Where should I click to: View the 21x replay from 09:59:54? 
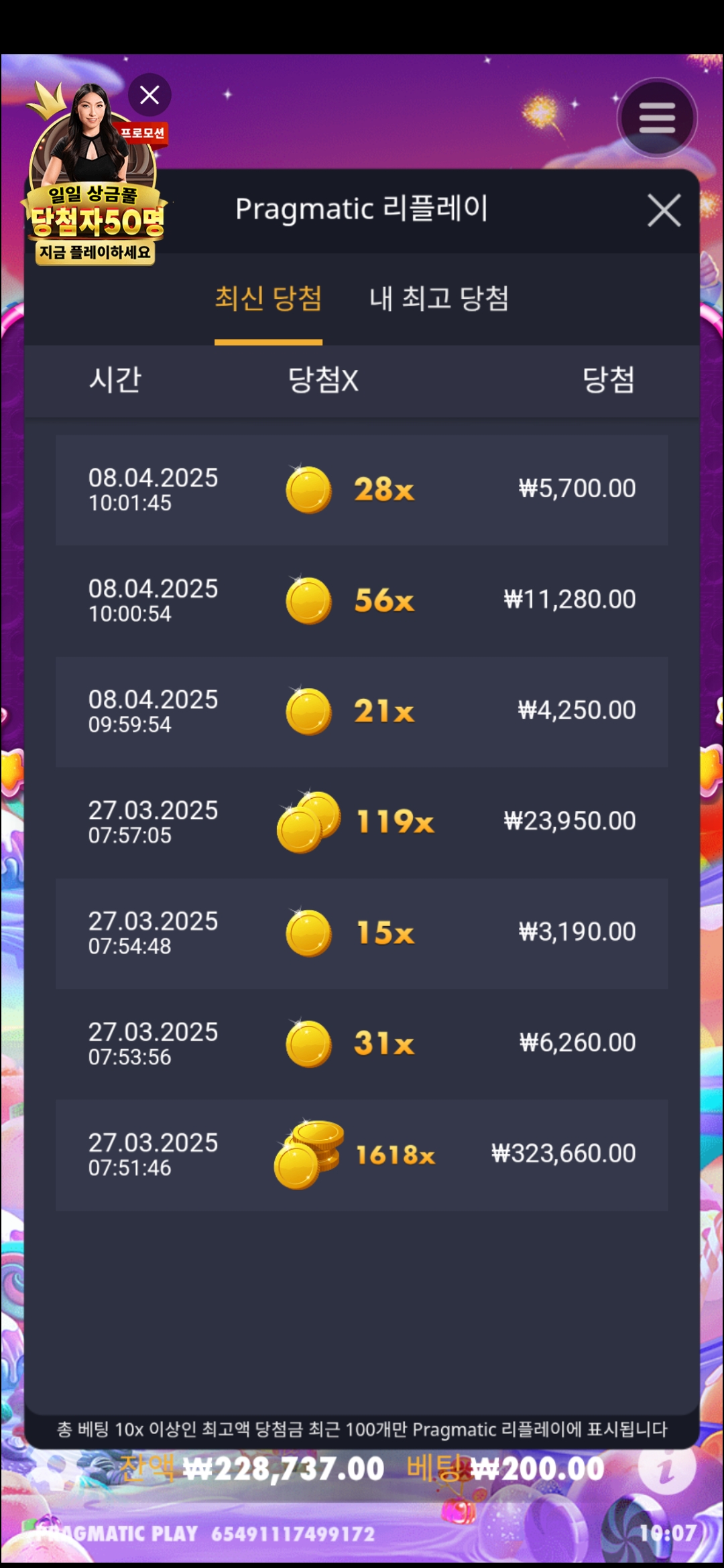pyautogui.click(x=362, y=712)
